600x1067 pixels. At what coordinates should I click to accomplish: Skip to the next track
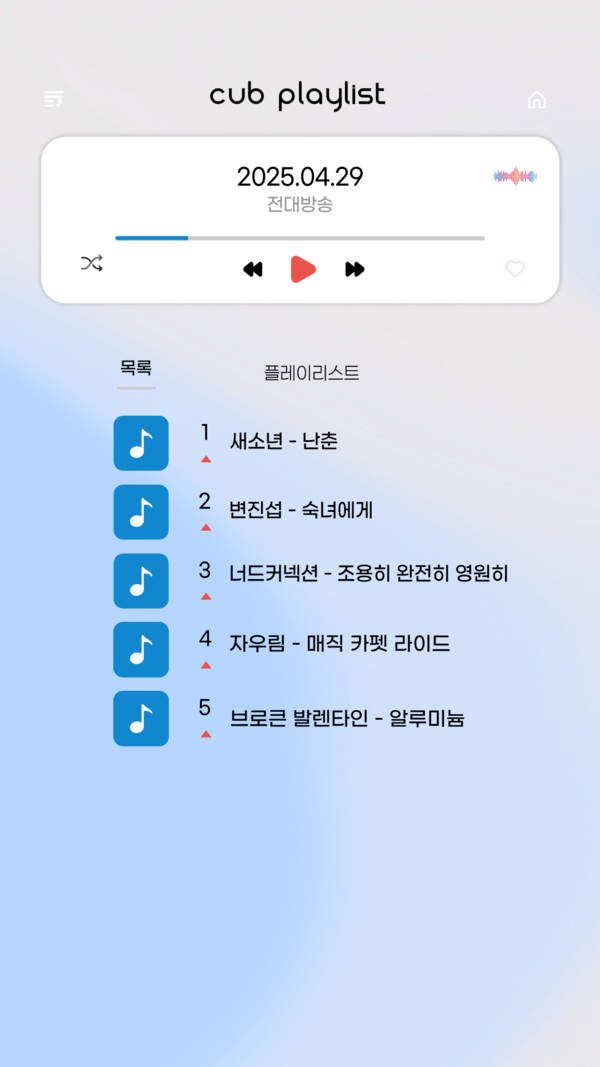(355, 269)
